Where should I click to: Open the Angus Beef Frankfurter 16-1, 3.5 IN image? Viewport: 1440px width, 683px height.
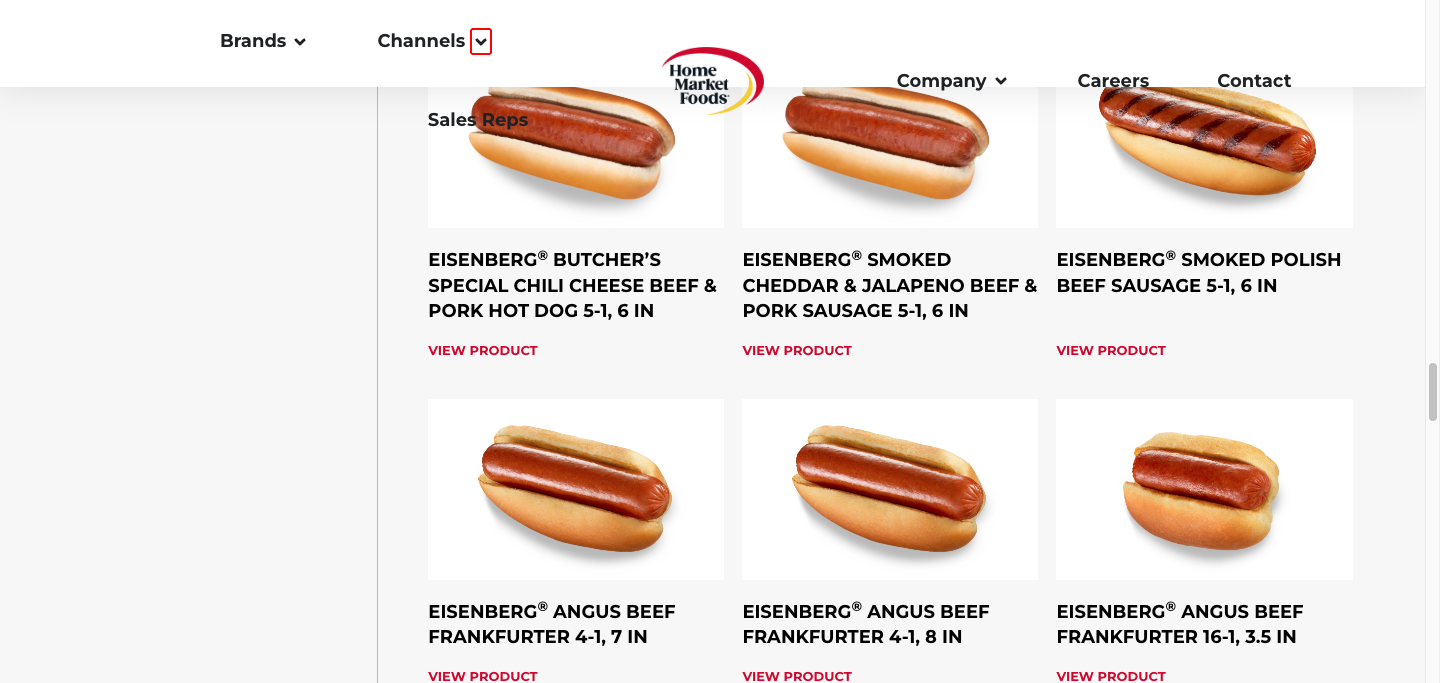point(1204,489)
